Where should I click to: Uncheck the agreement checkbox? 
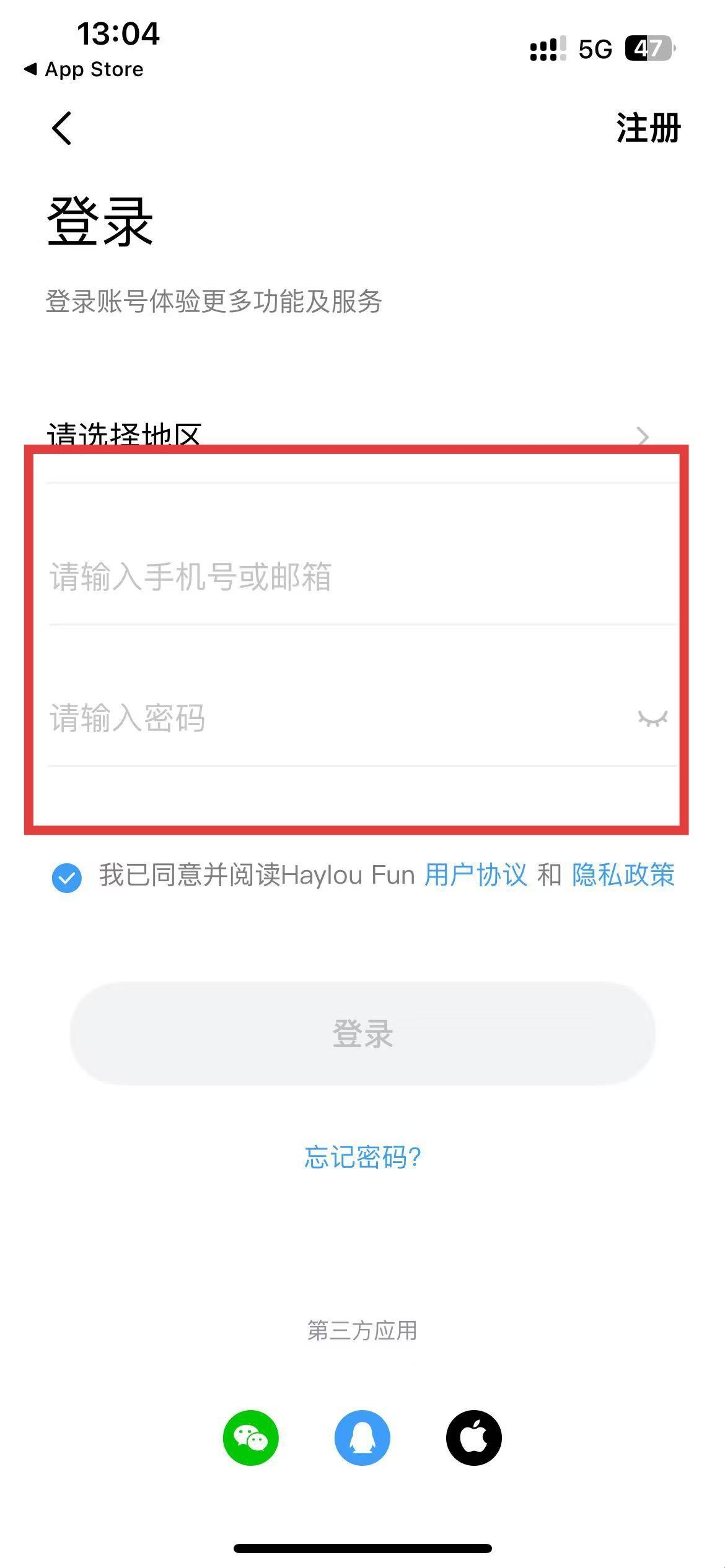(67, 878)
